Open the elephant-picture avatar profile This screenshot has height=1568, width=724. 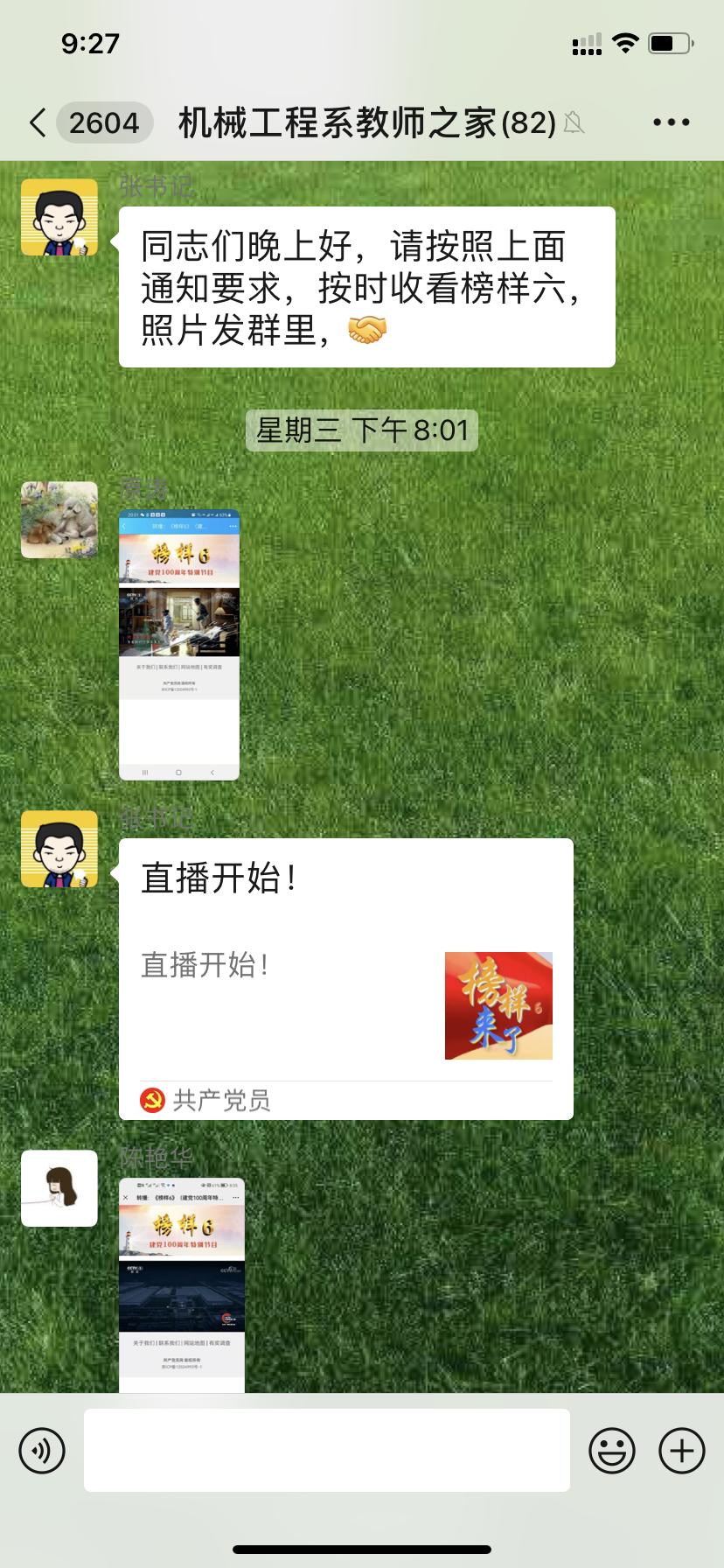59,520
